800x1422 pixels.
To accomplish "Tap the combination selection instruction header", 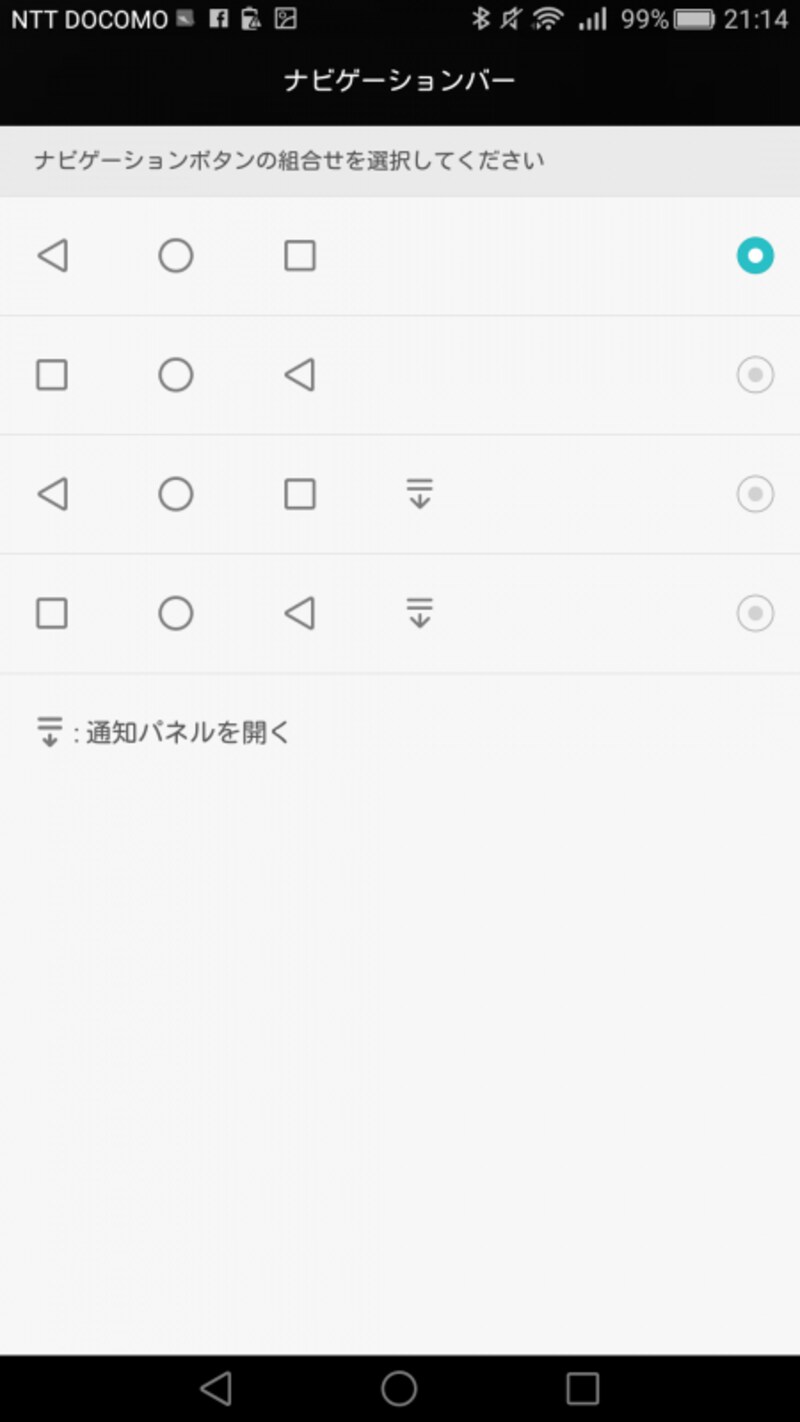I will [289, 160].
